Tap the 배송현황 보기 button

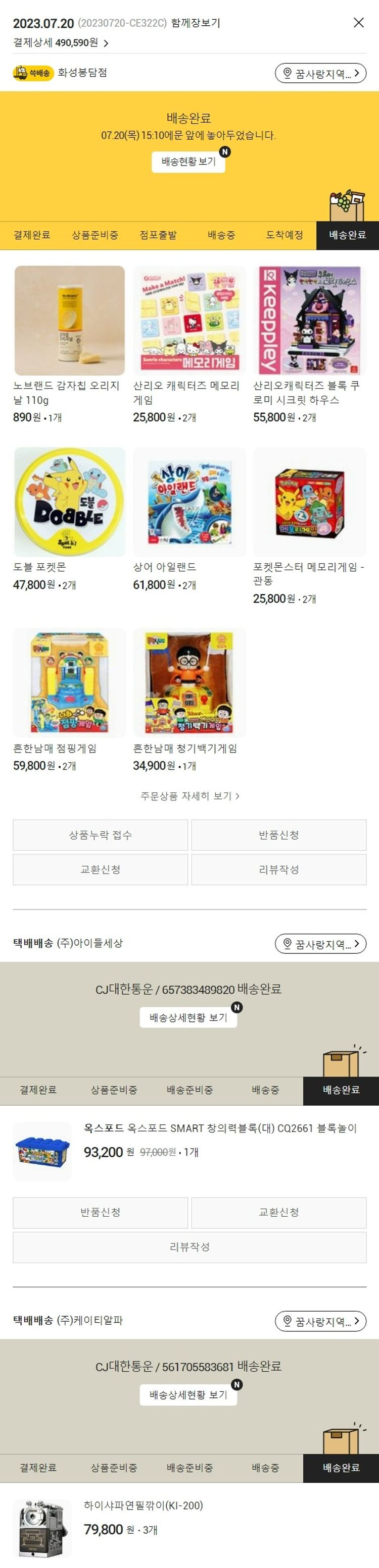[188, 162]
